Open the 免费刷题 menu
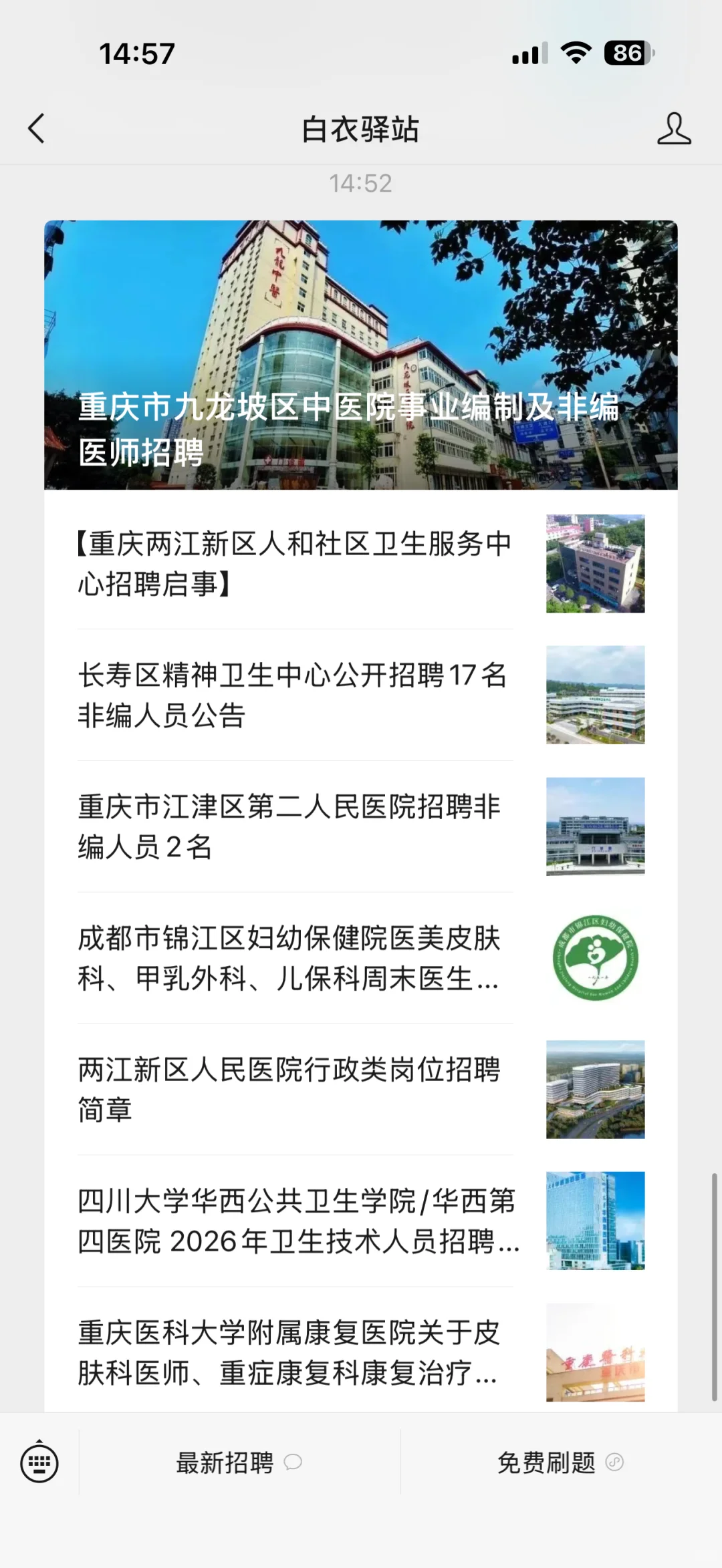 click(560, 1463)
